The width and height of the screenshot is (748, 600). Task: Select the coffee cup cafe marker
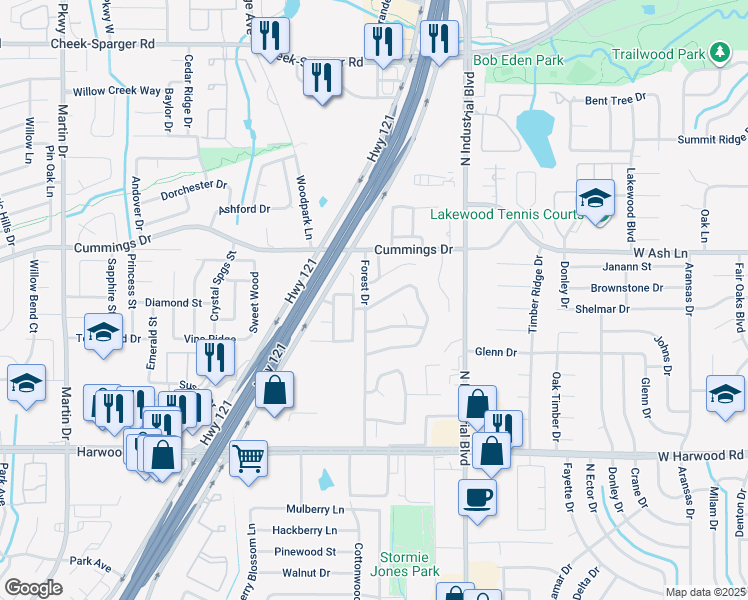point(478,497)
